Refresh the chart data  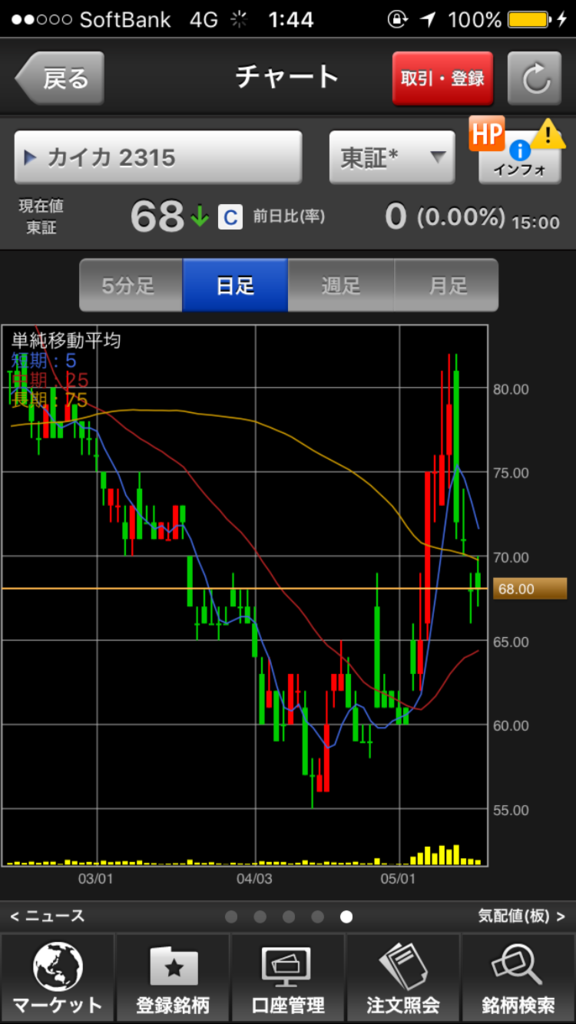point(534,78)
